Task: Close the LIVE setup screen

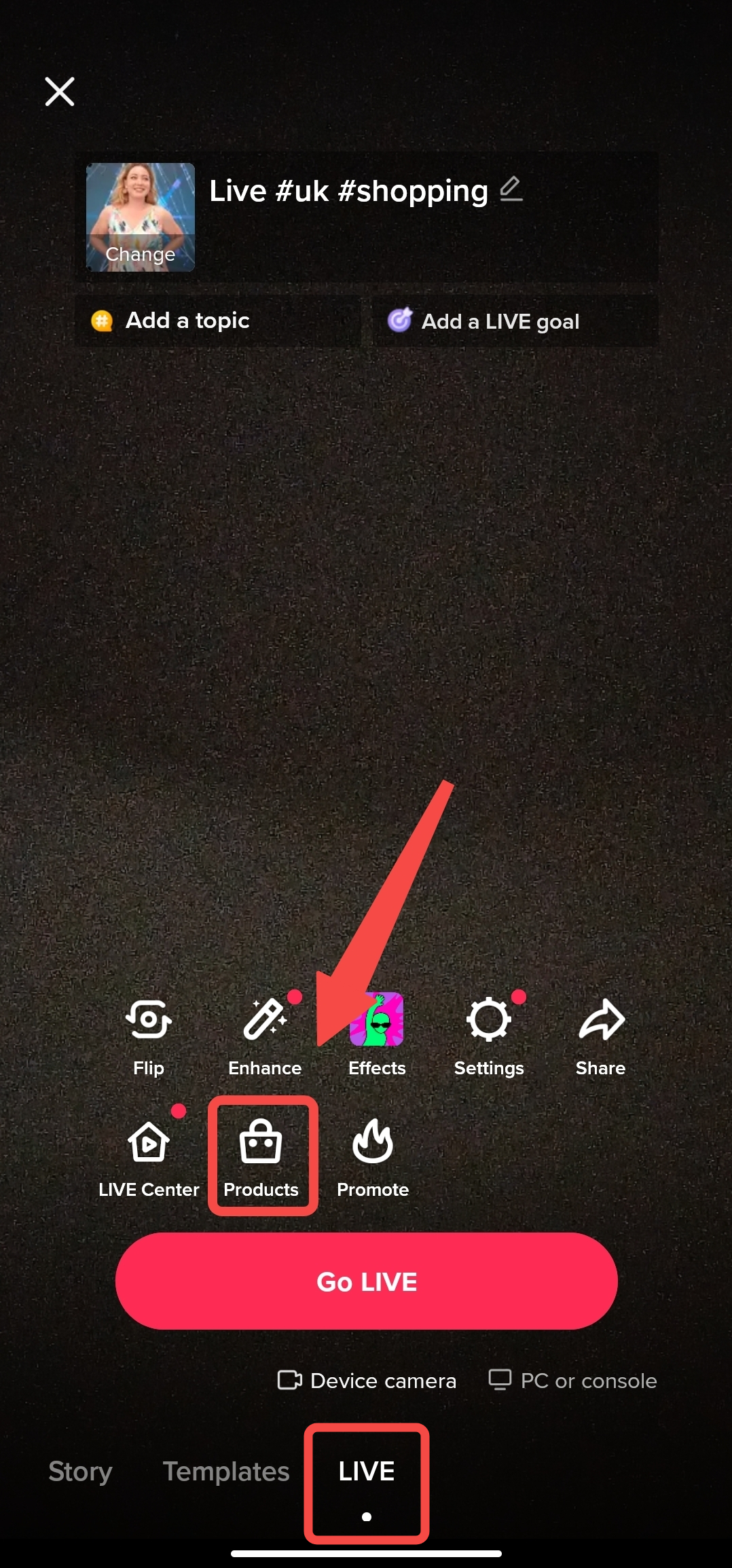Action: [x=60, y=91]
